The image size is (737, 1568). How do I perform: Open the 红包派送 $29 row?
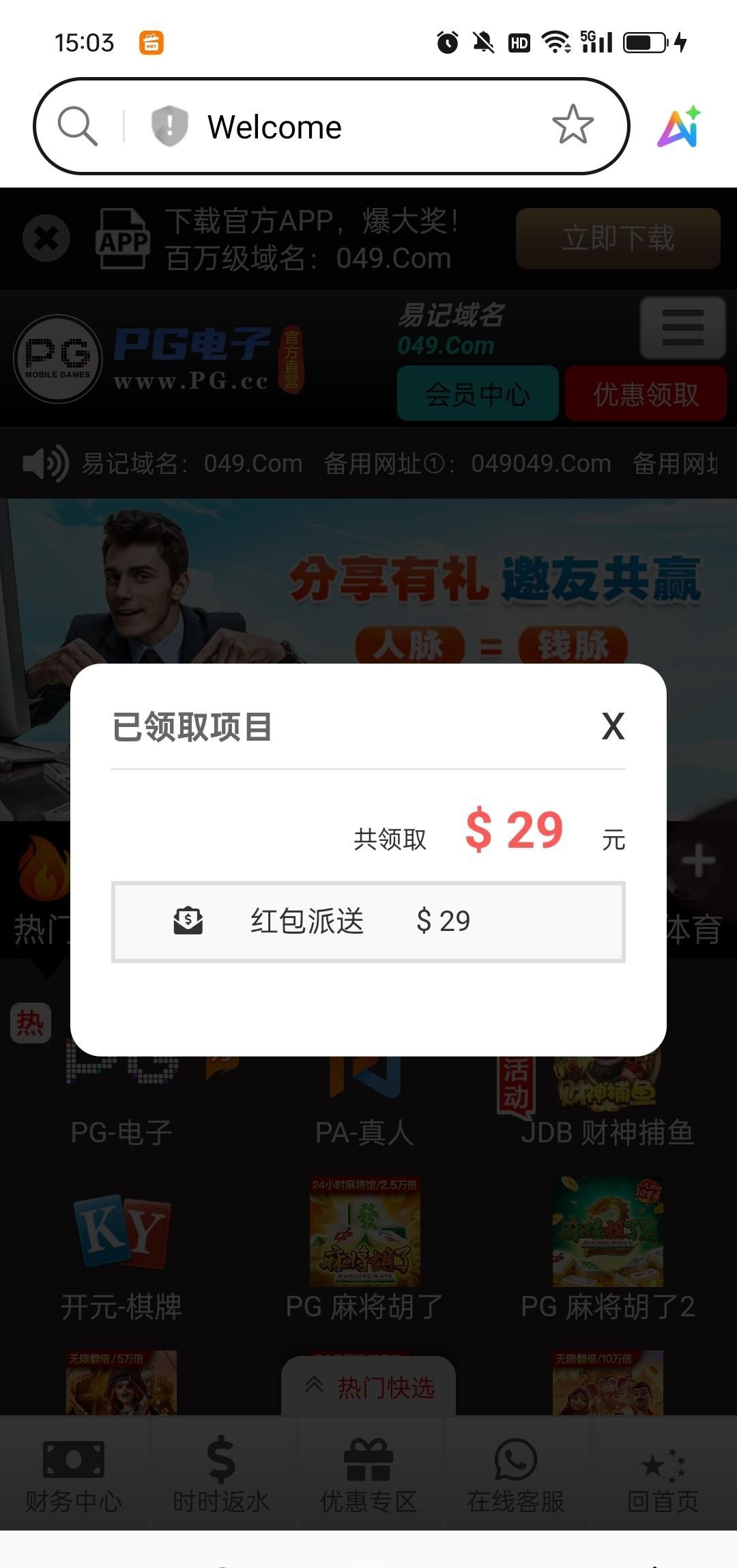point(369,921)
